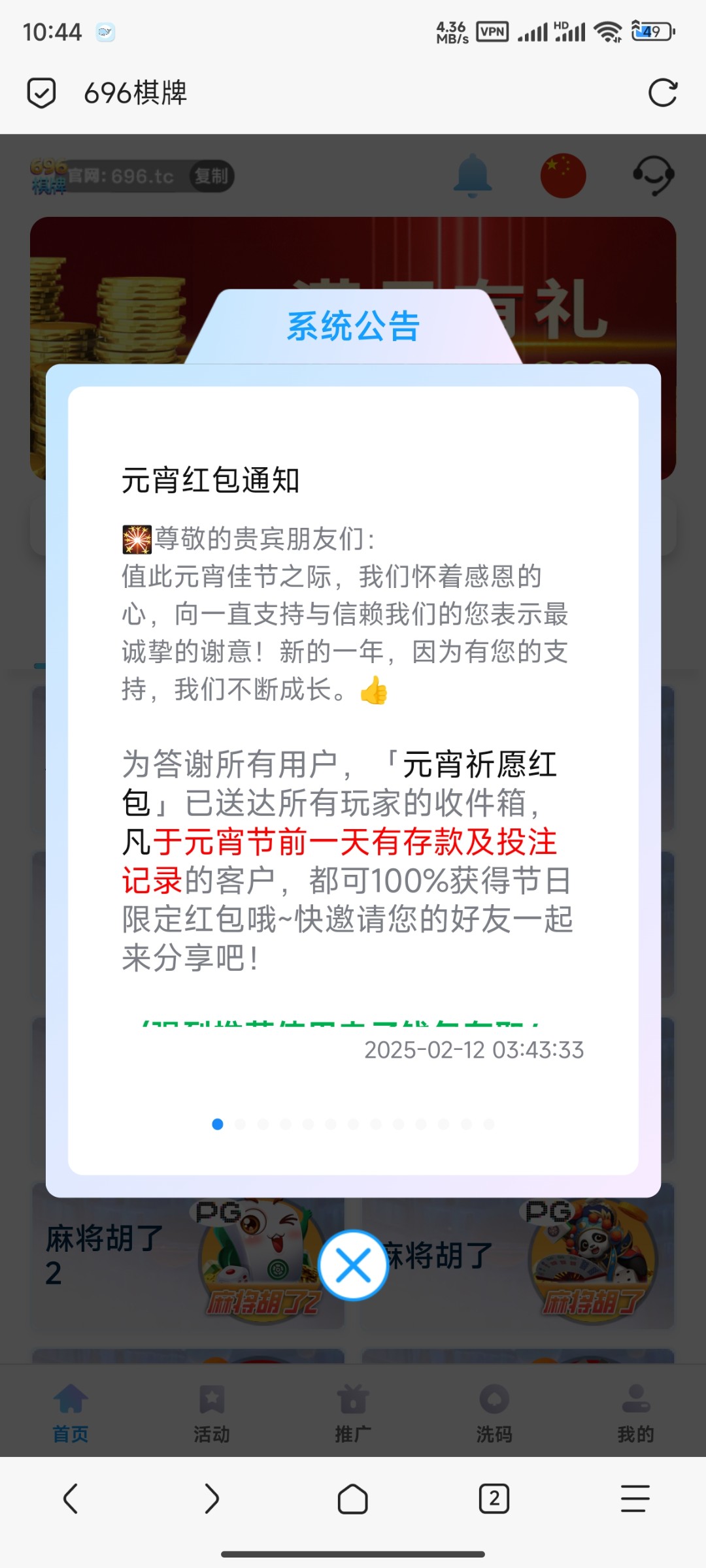Close the system announcement dialog

[x=353, y=1266]
